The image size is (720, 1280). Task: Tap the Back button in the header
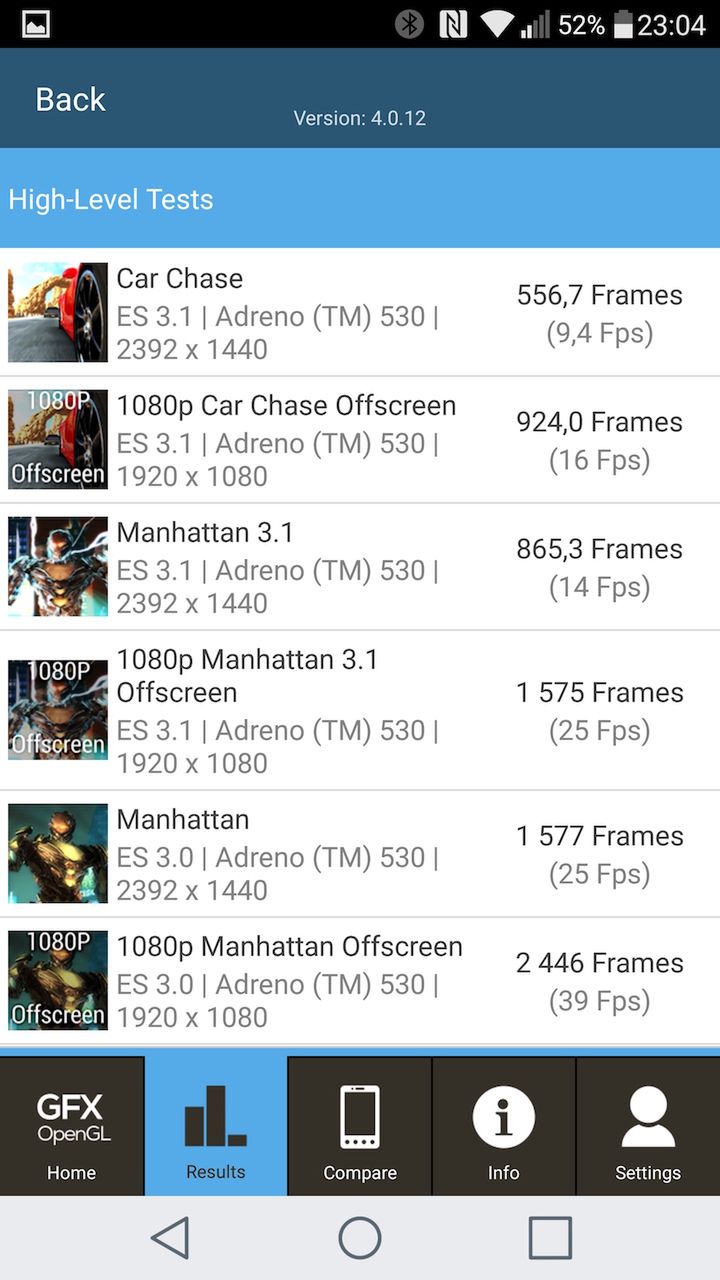point(70,99)
